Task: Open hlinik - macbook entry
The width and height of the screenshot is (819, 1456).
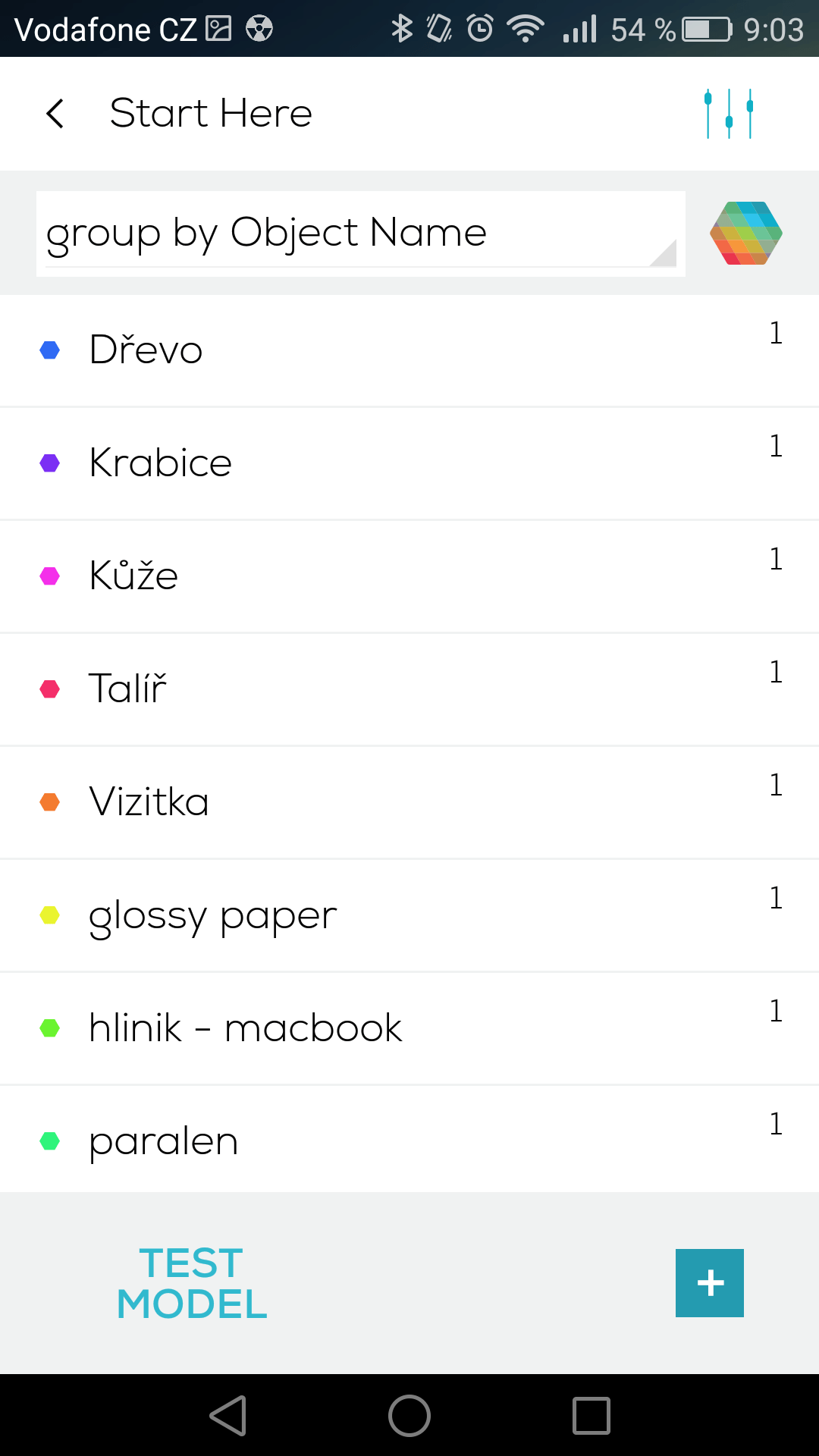Action: [x=409, y=1028]
